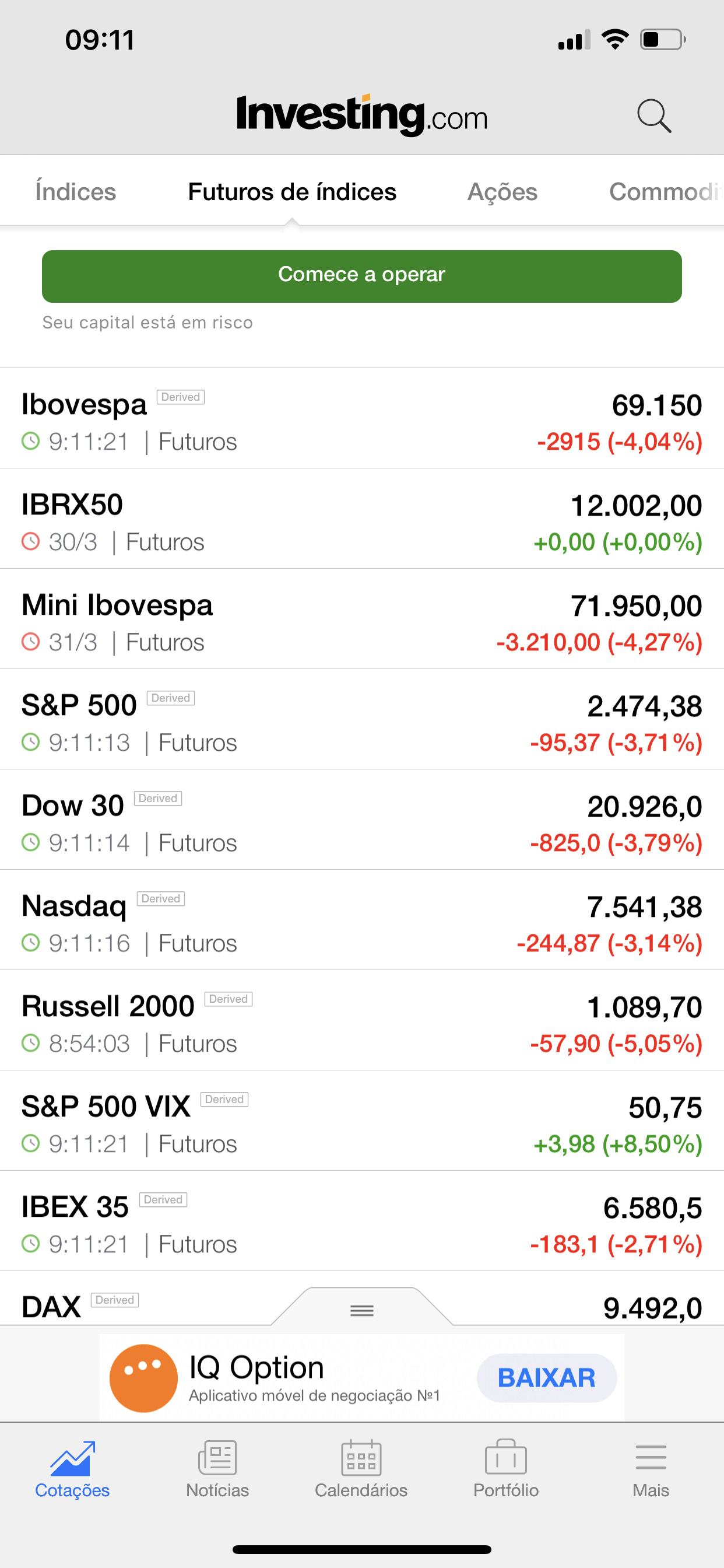Tap the Comece a operar button
The height and width of the screenshot is (1568, 724).
pyautogui.click(x=361, y=276)
